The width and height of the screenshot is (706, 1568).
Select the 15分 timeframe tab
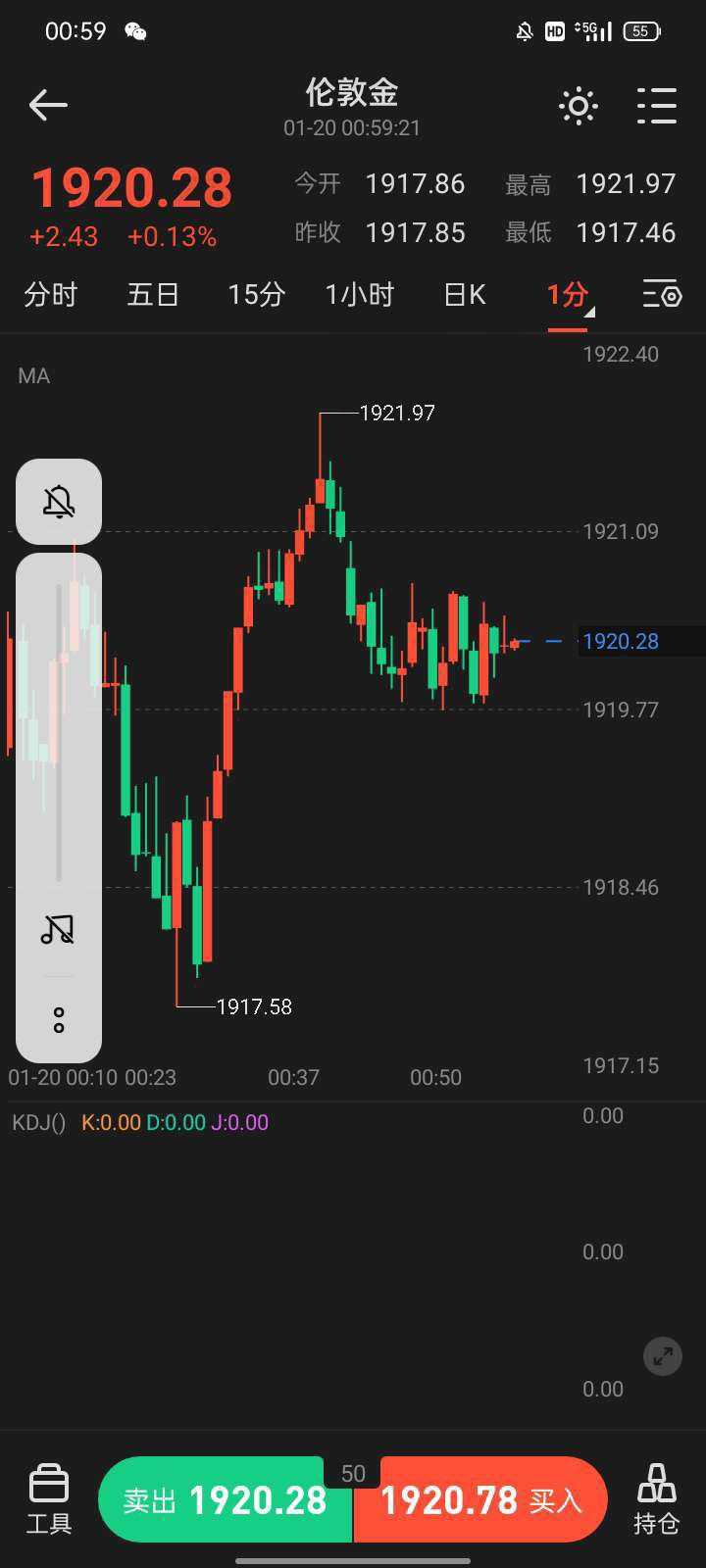(x=257, y=294)
